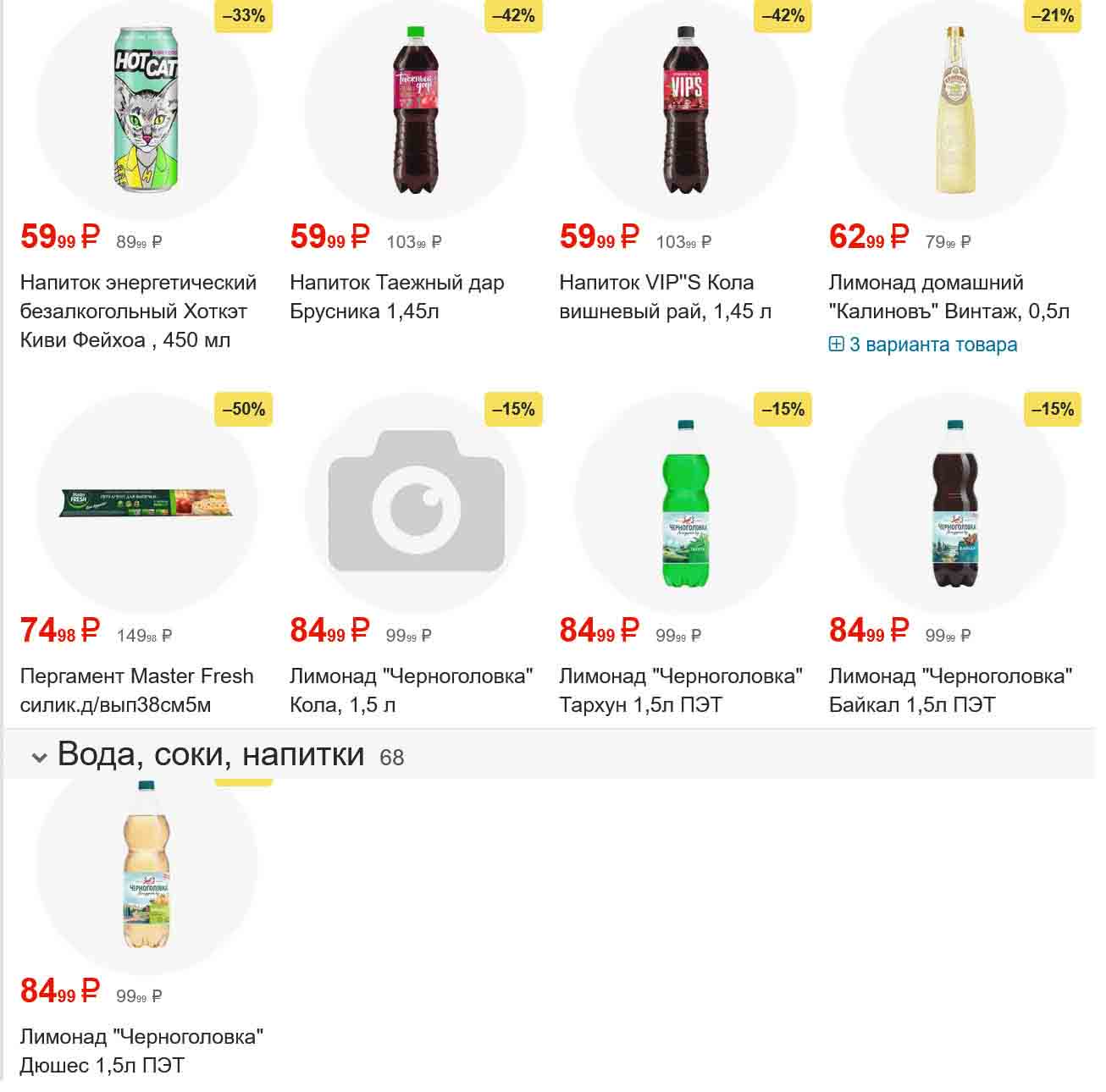The width and height of the screenshot is (1106, 1092).
Task: Open VIP"S Кола вишневый рай product
Action: 665,296
